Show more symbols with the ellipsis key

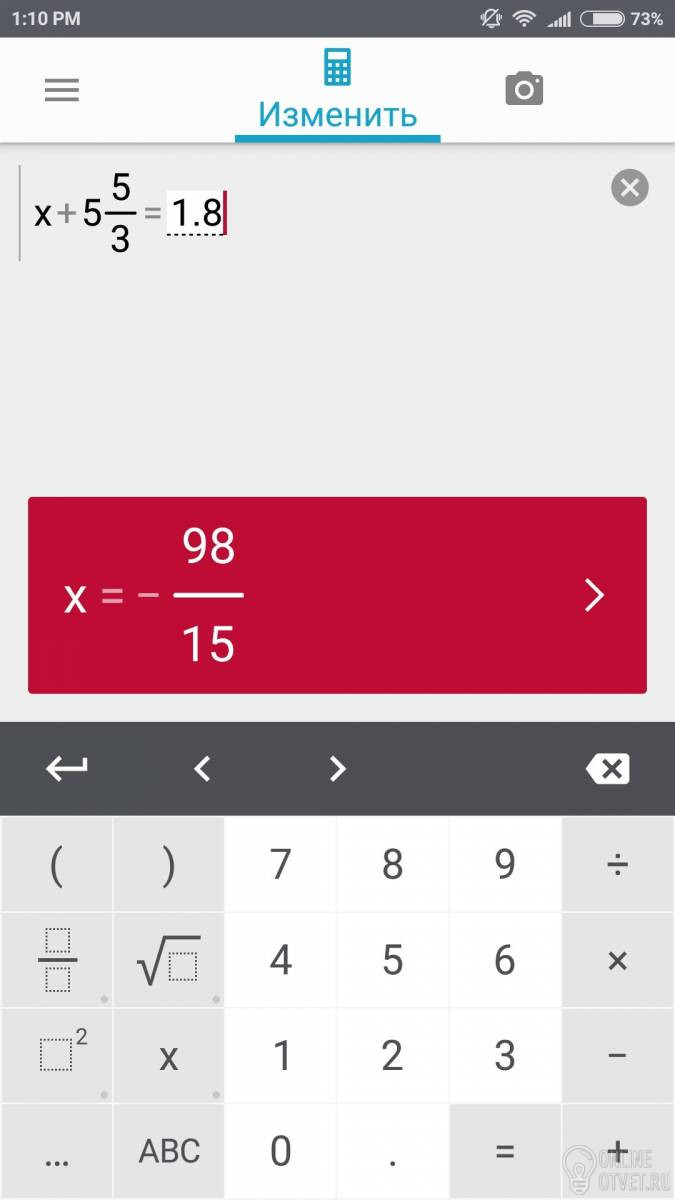coord(57,1151)
